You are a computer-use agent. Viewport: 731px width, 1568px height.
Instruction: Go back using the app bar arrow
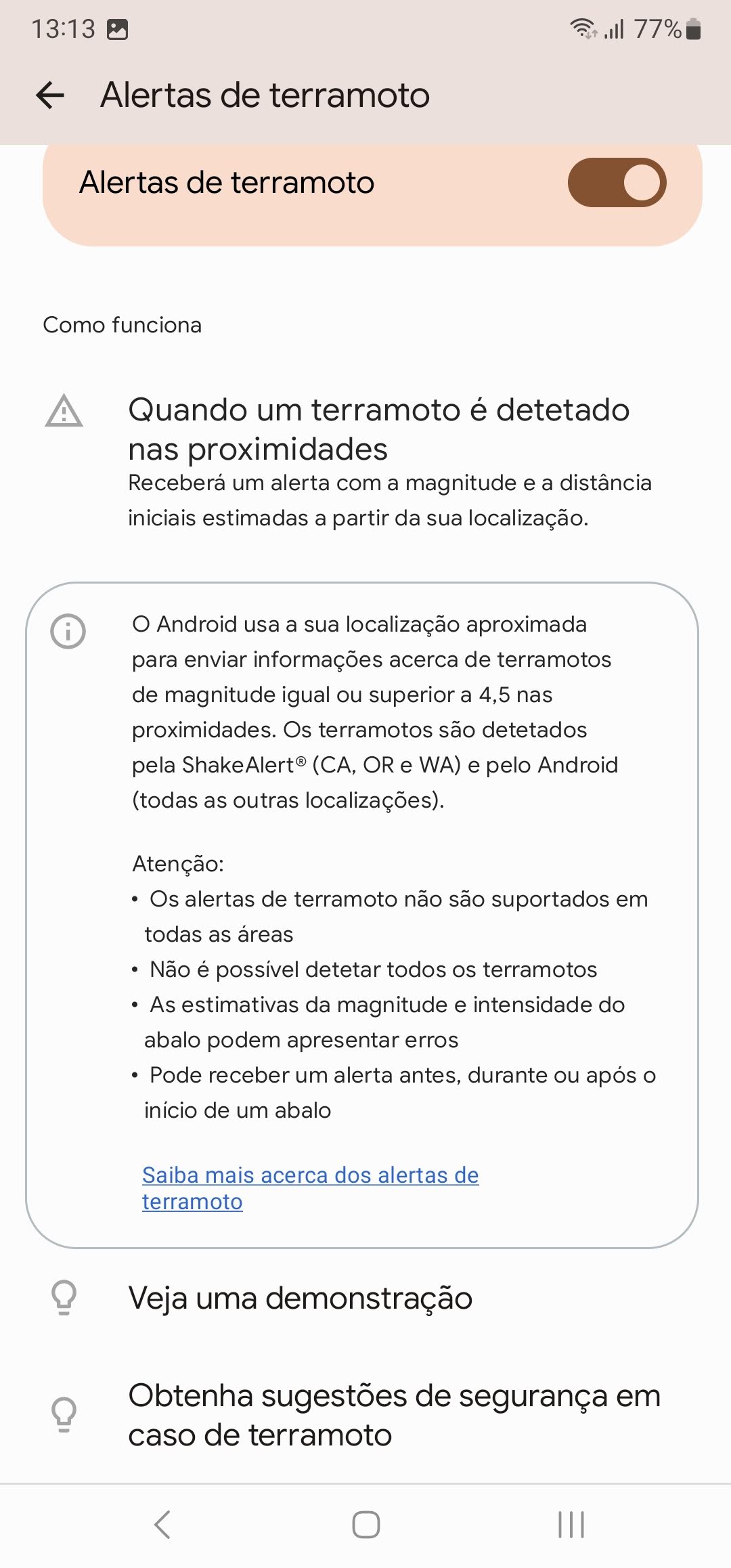tap(50, 95)
